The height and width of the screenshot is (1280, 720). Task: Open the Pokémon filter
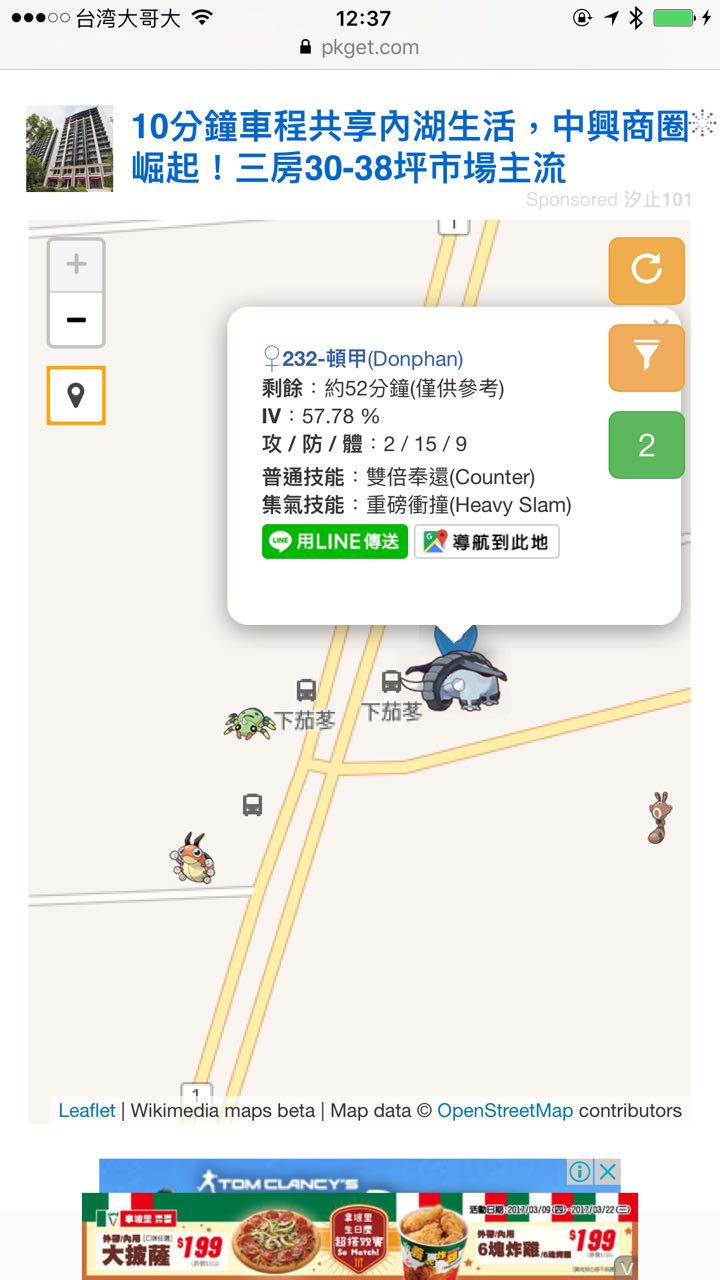[x=646, y=357]
